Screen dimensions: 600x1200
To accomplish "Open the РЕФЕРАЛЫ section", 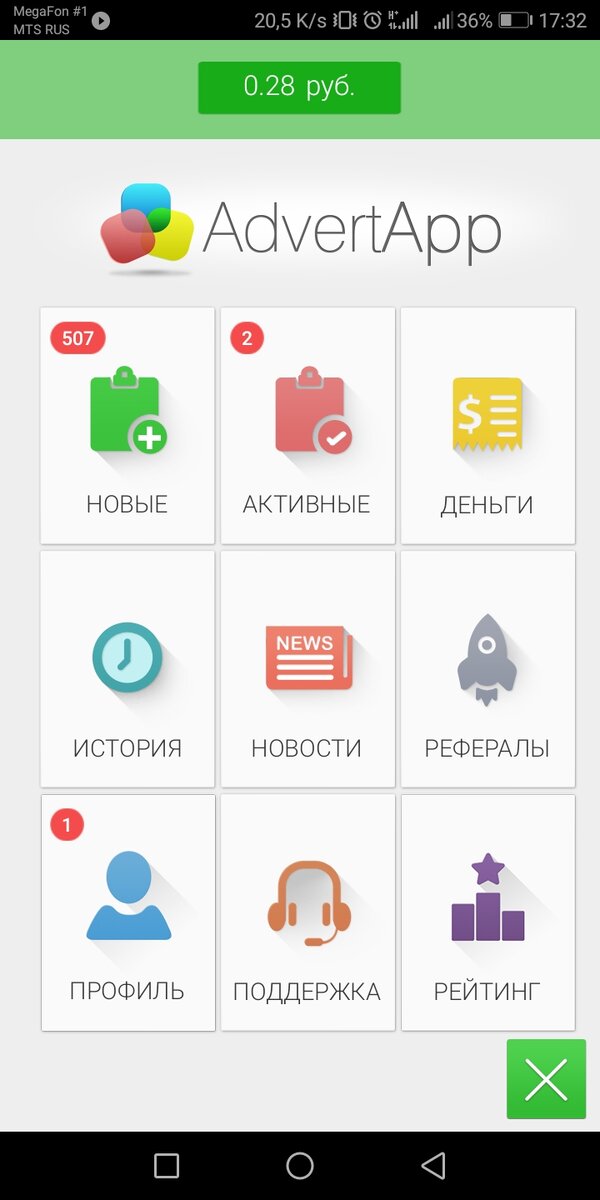I will point(488,669).
